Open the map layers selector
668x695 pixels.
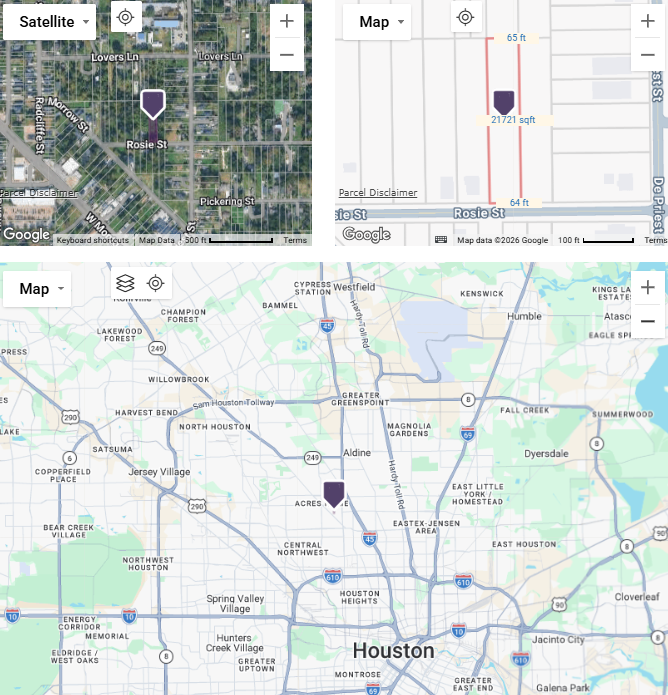pyautogui.click(x=126, y=283)
